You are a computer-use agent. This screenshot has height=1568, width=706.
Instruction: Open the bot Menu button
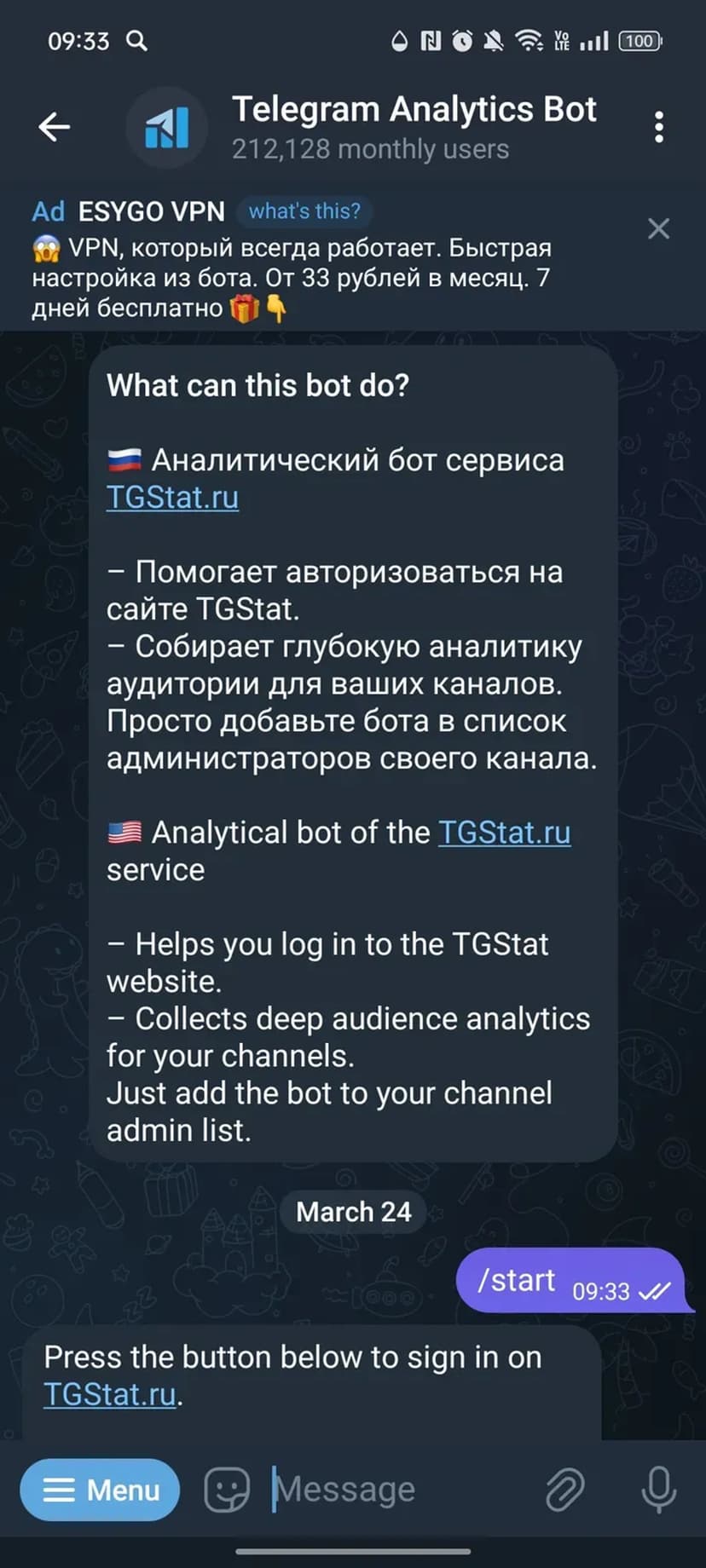(100, 1490)
